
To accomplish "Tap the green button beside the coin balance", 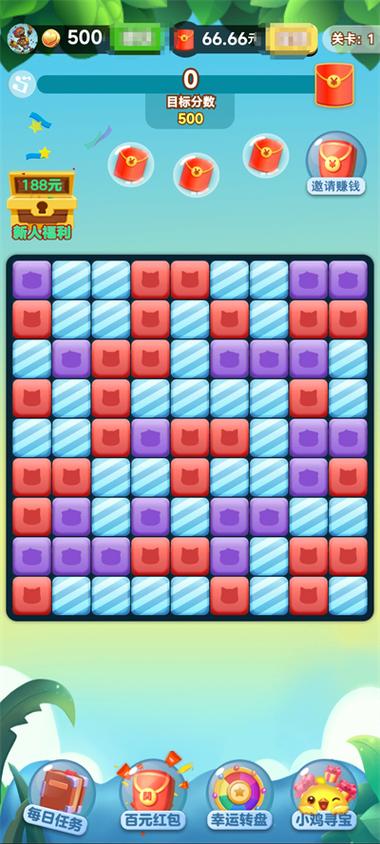I will 139,38.
